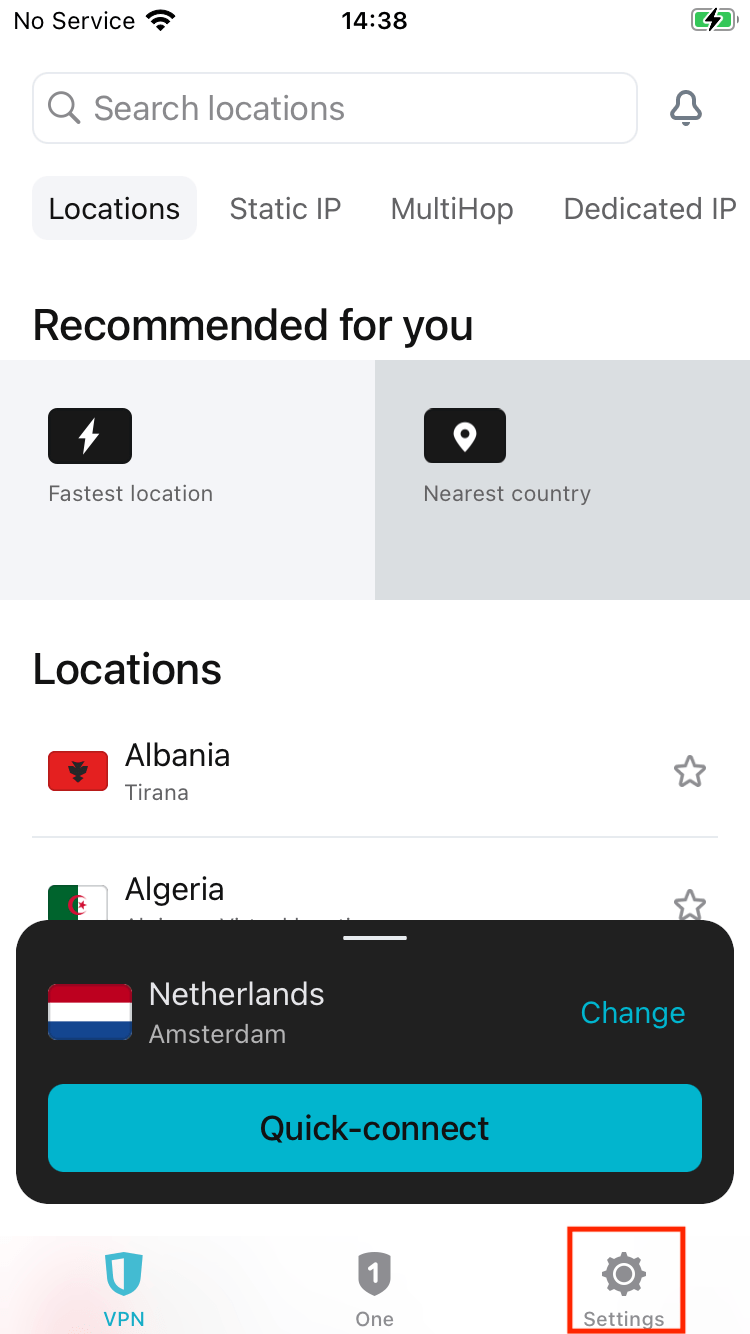Tap the Albania flag icon

77,770
